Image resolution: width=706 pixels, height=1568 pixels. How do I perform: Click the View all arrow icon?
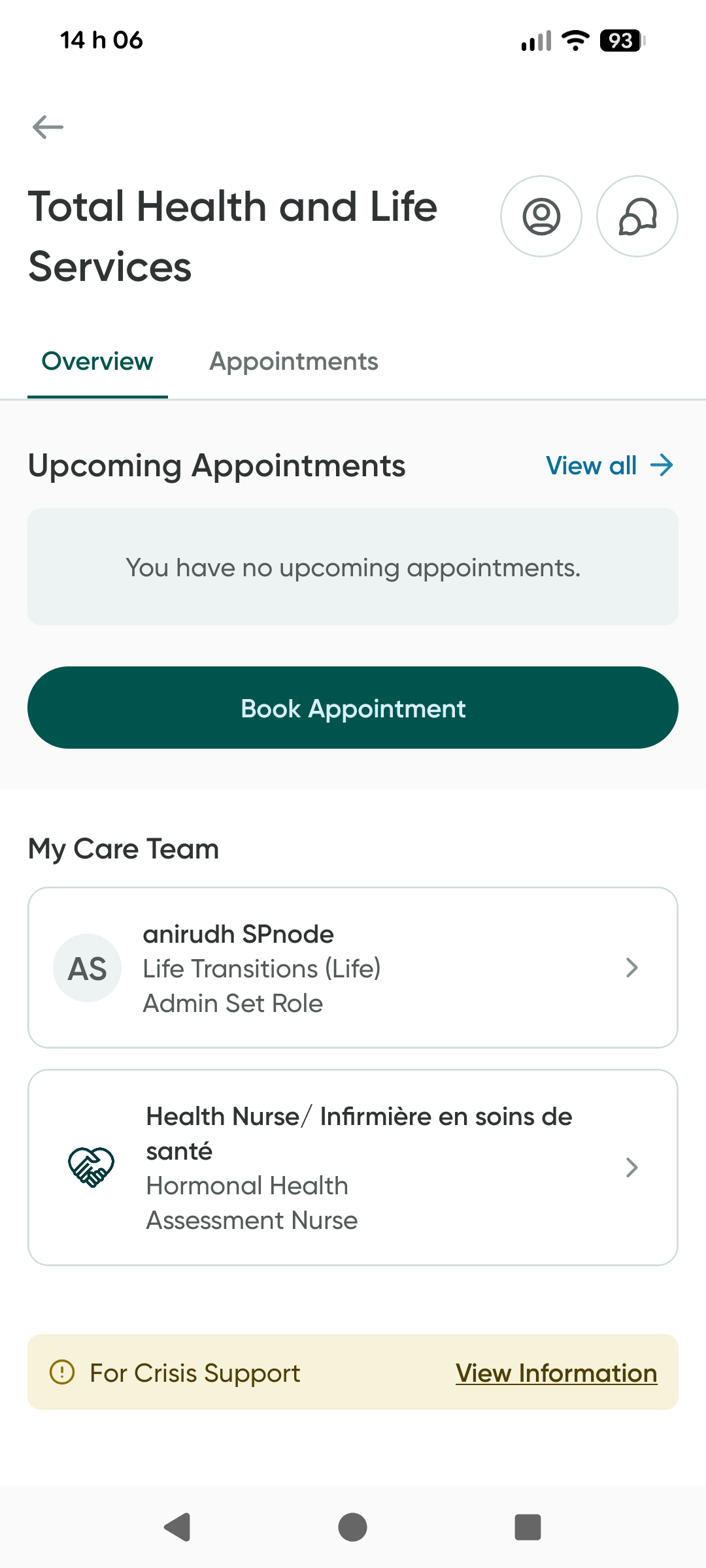pyautogui.click(x=662, y=465)
